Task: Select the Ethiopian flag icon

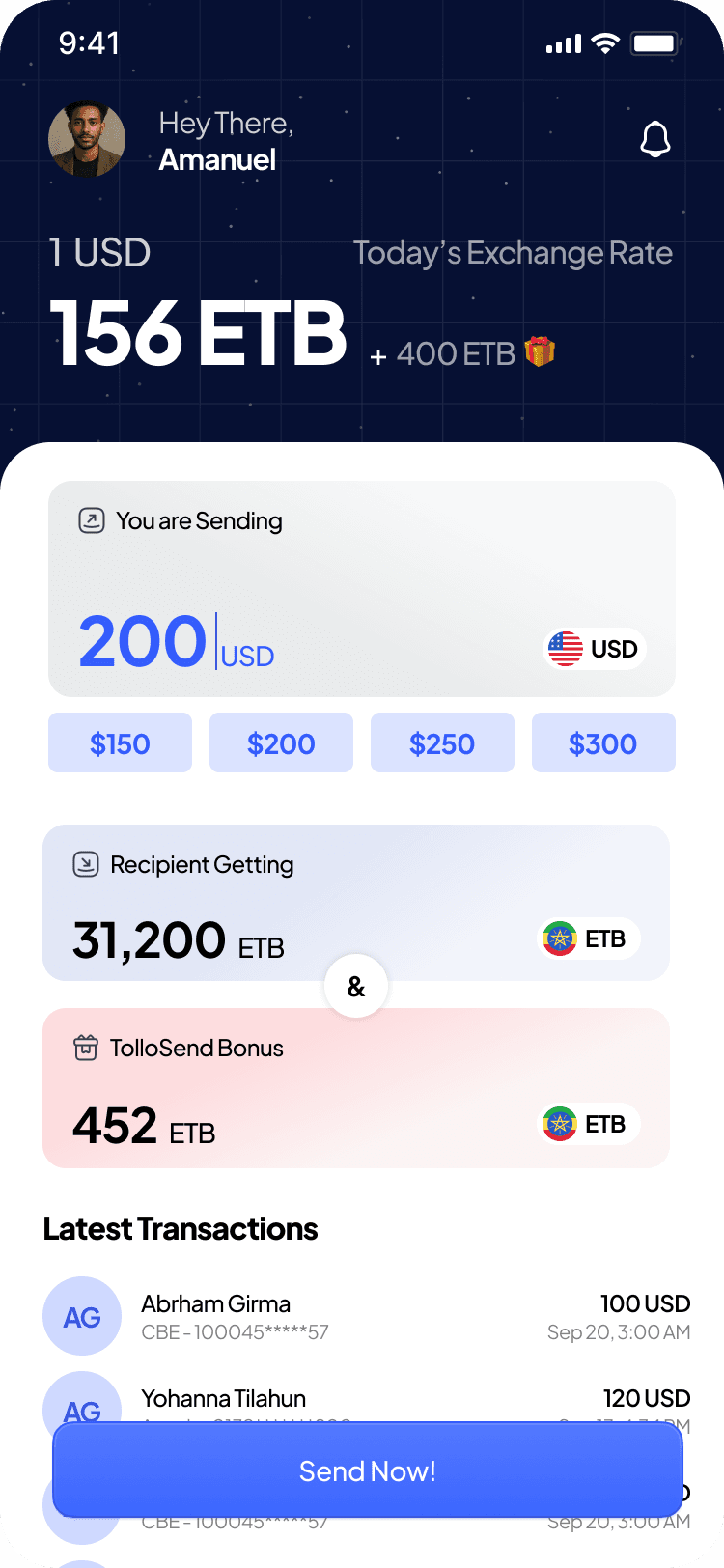Action: coord(560,938)
